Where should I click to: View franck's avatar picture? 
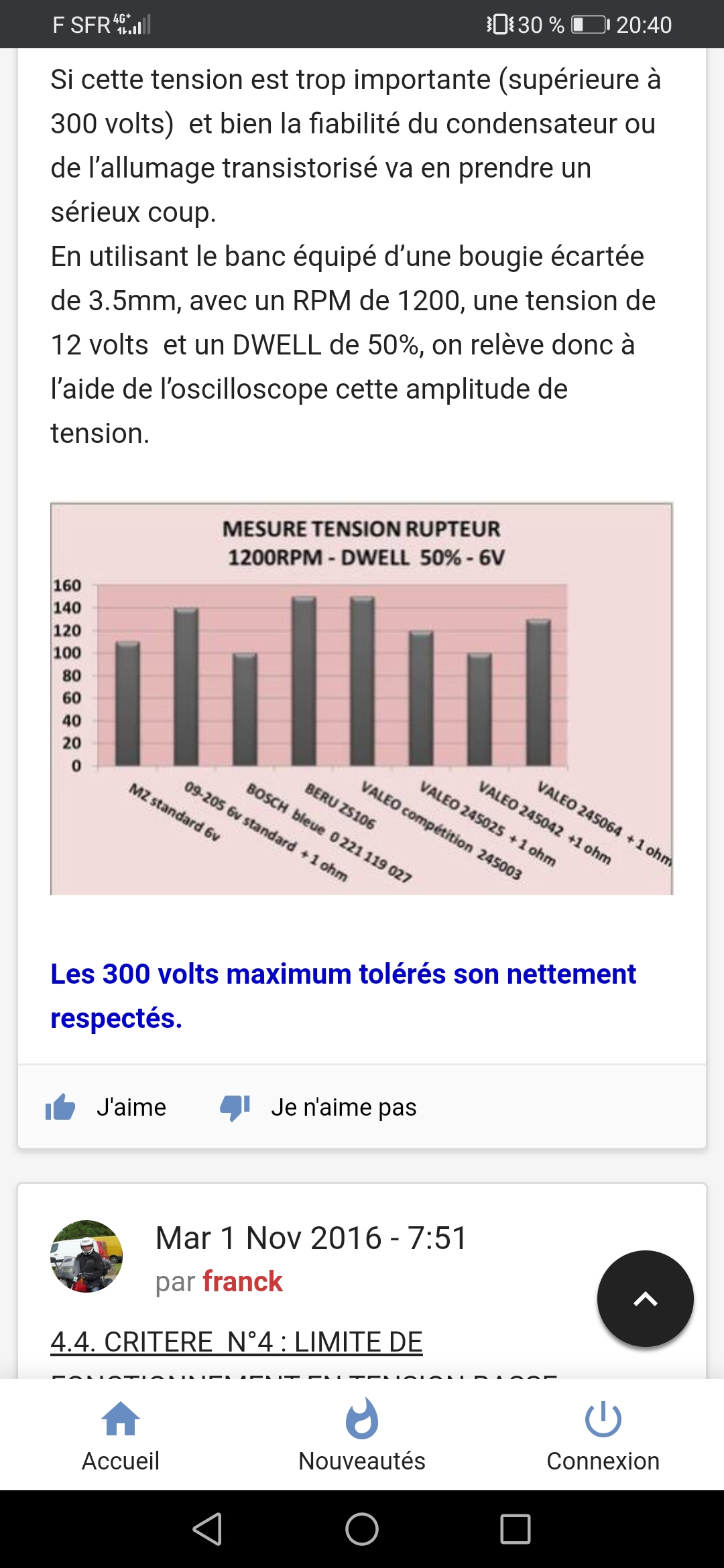(86, 1256)
